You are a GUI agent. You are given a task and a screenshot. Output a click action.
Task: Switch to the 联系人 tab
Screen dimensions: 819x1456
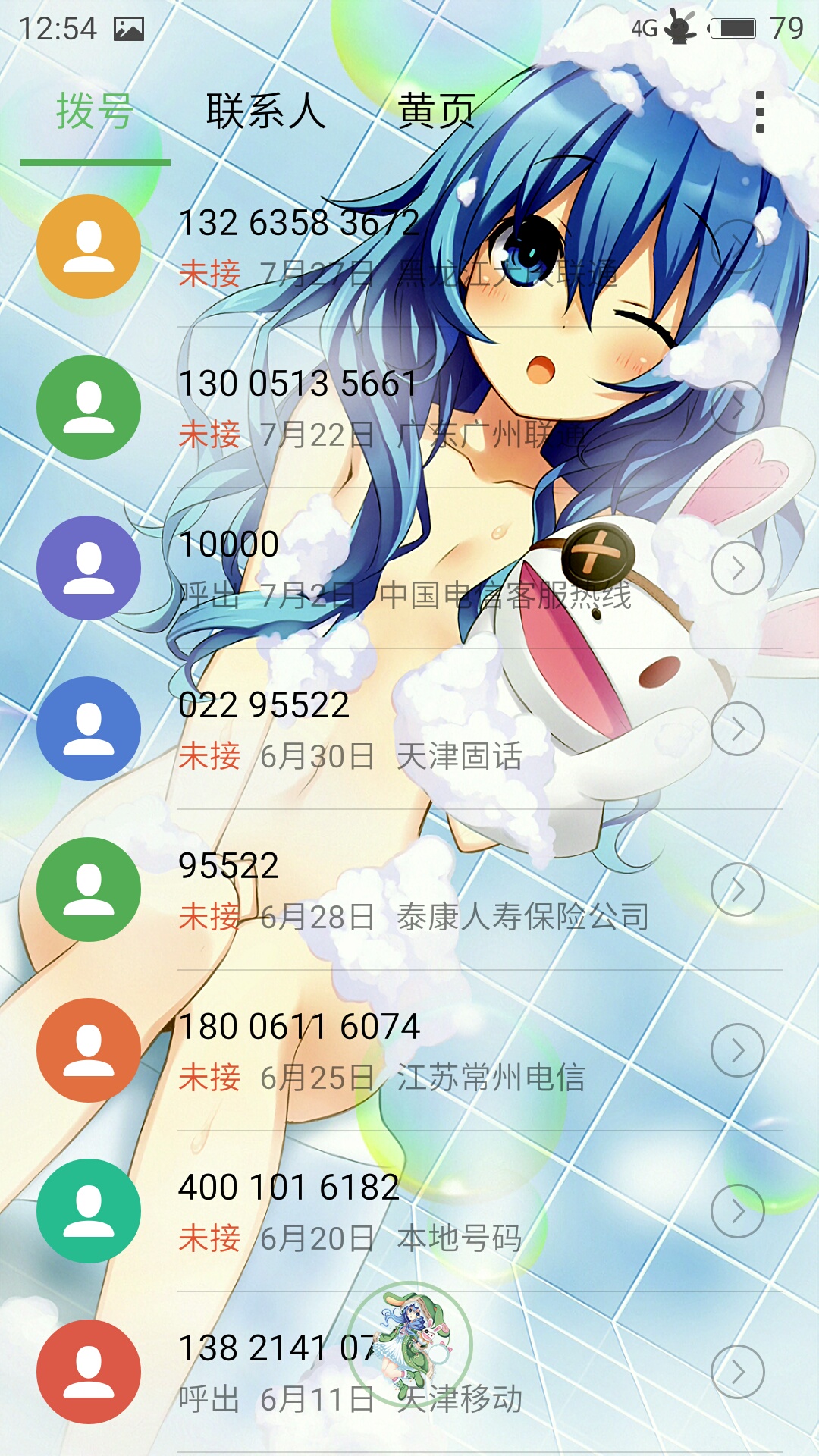coord(265,111)
